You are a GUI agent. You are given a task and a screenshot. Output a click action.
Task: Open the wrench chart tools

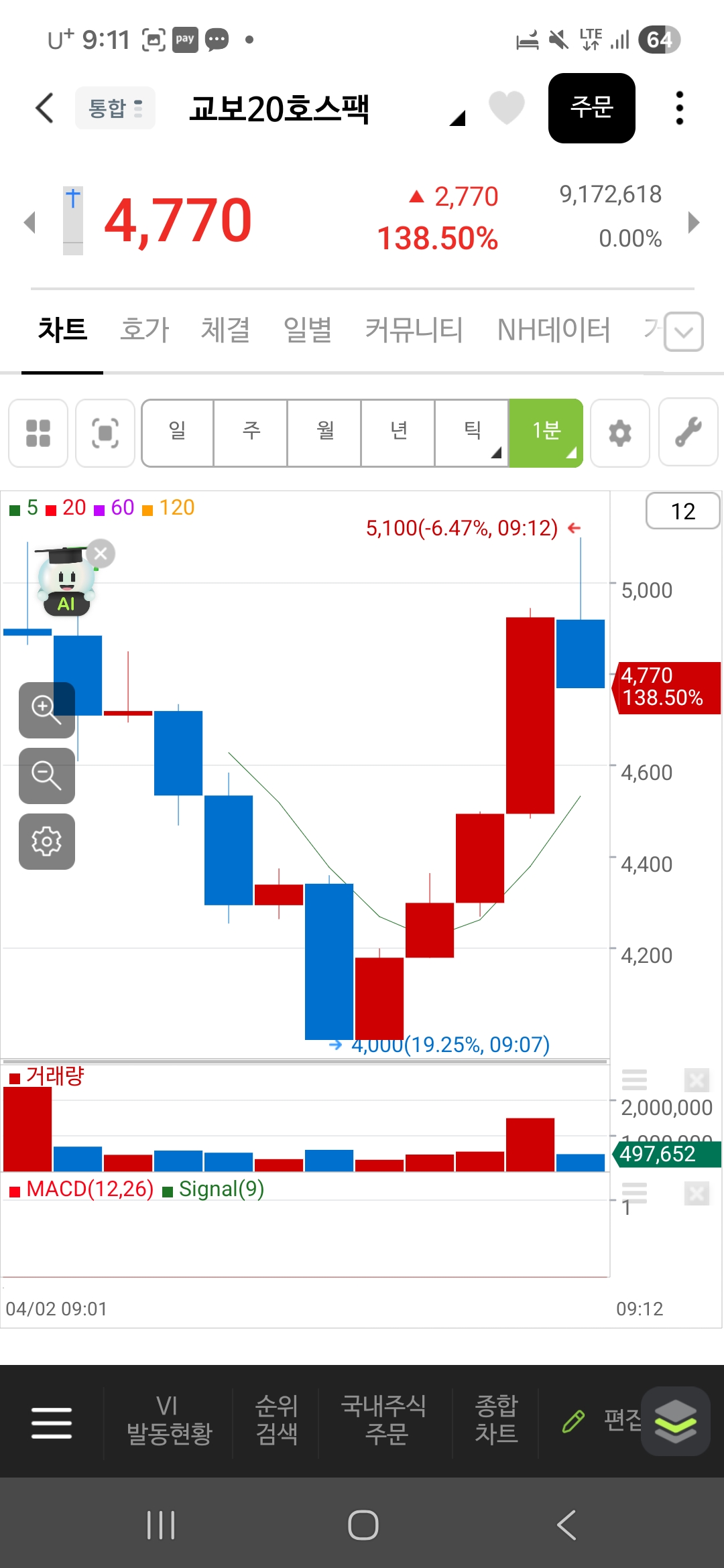[688, 433]
